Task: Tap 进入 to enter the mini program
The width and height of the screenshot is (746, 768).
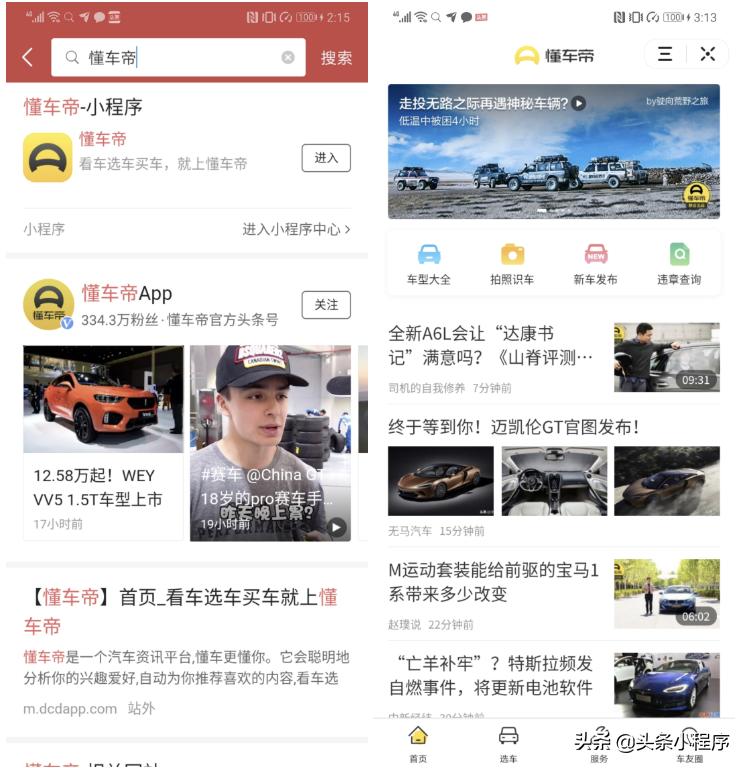Action: [326, 158]
